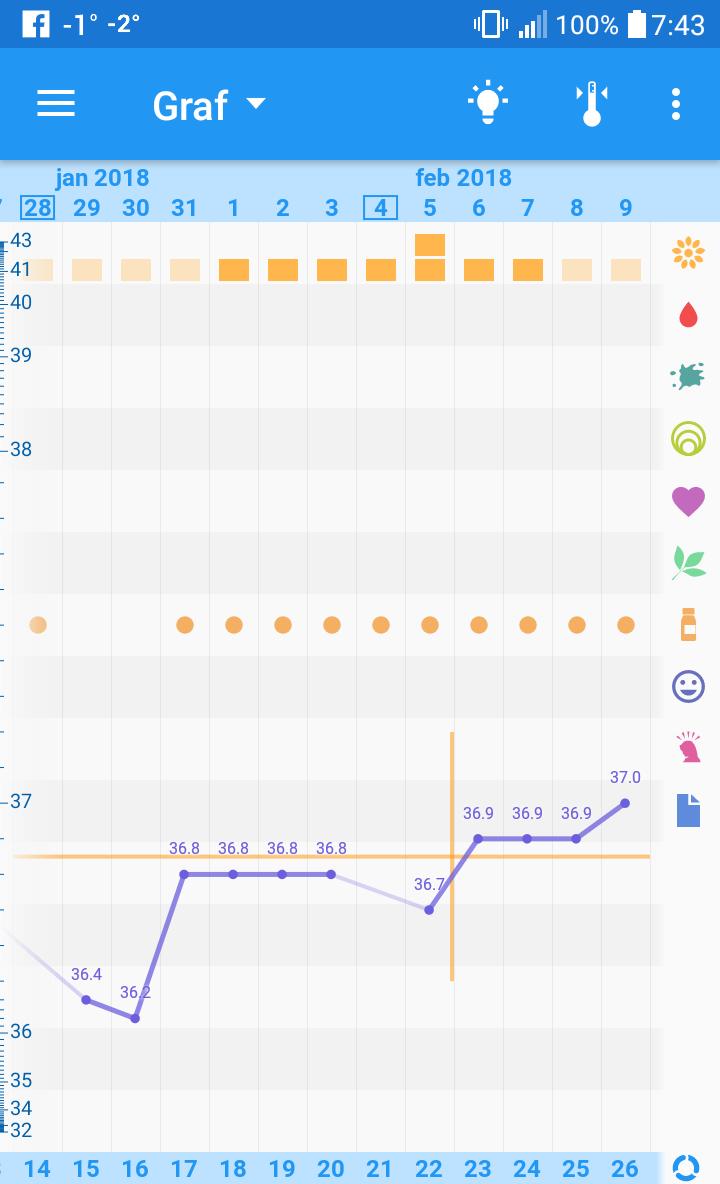Tap the lightbulb tips icon
Viewport: 720px width, 1184px height.
(488, 103)
